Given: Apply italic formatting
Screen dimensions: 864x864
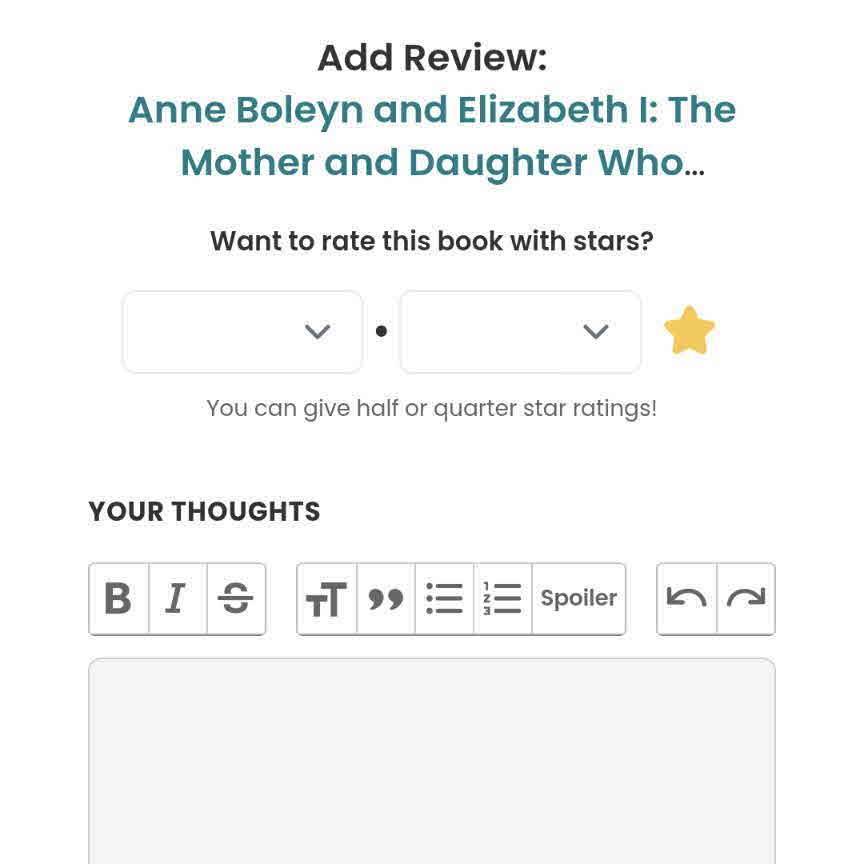Looking at the screenshot, I should 177,599.
